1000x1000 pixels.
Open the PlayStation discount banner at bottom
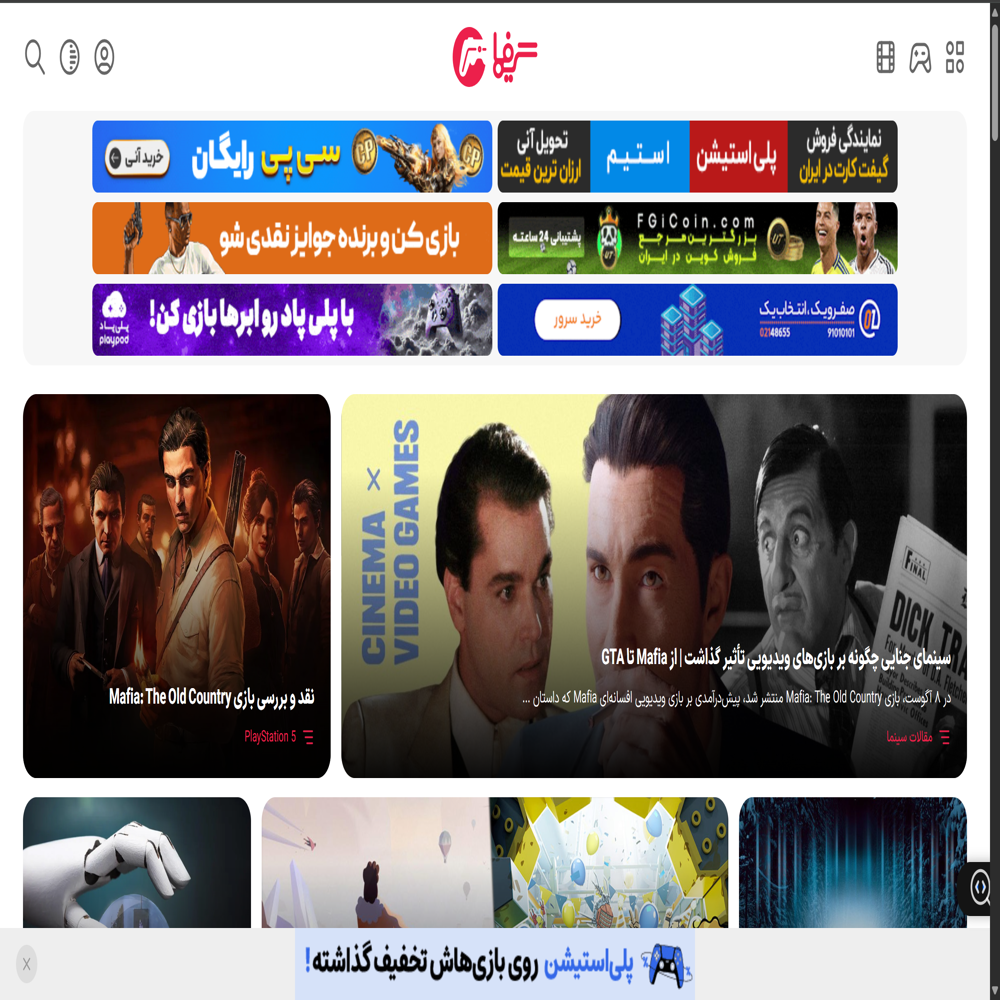point(495,964)
